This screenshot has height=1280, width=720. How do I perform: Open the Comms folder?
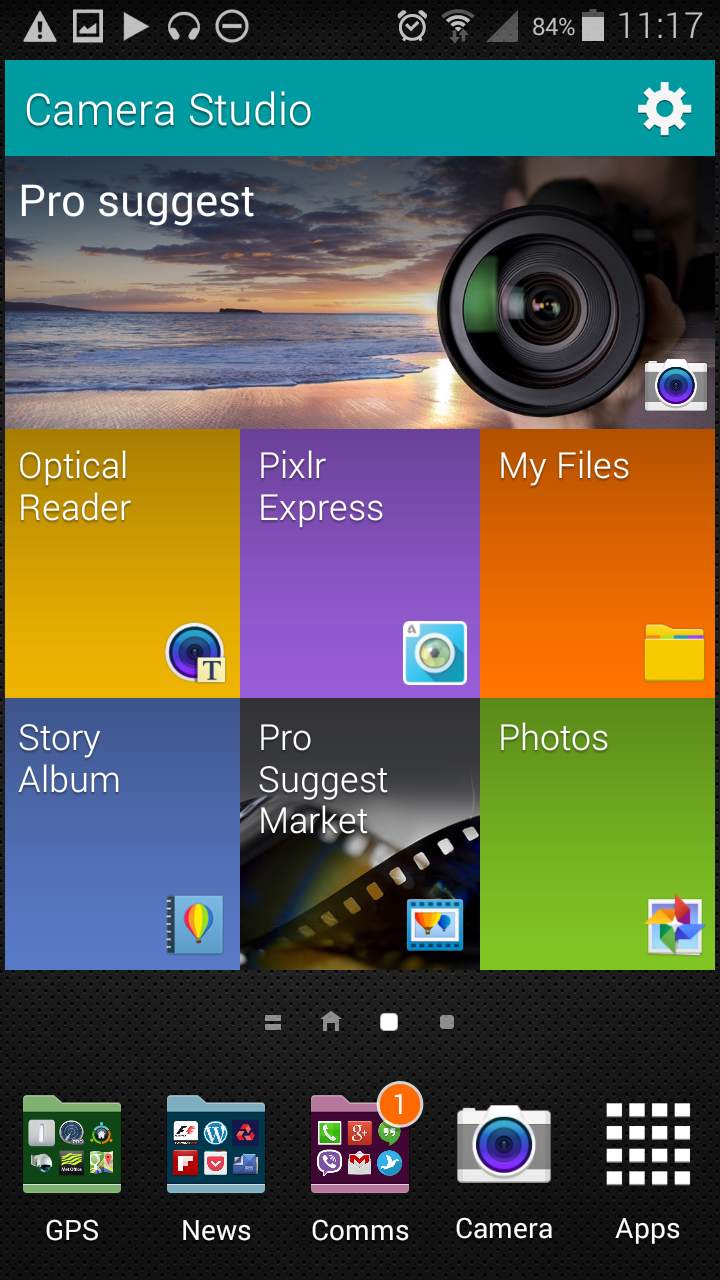360,1146
